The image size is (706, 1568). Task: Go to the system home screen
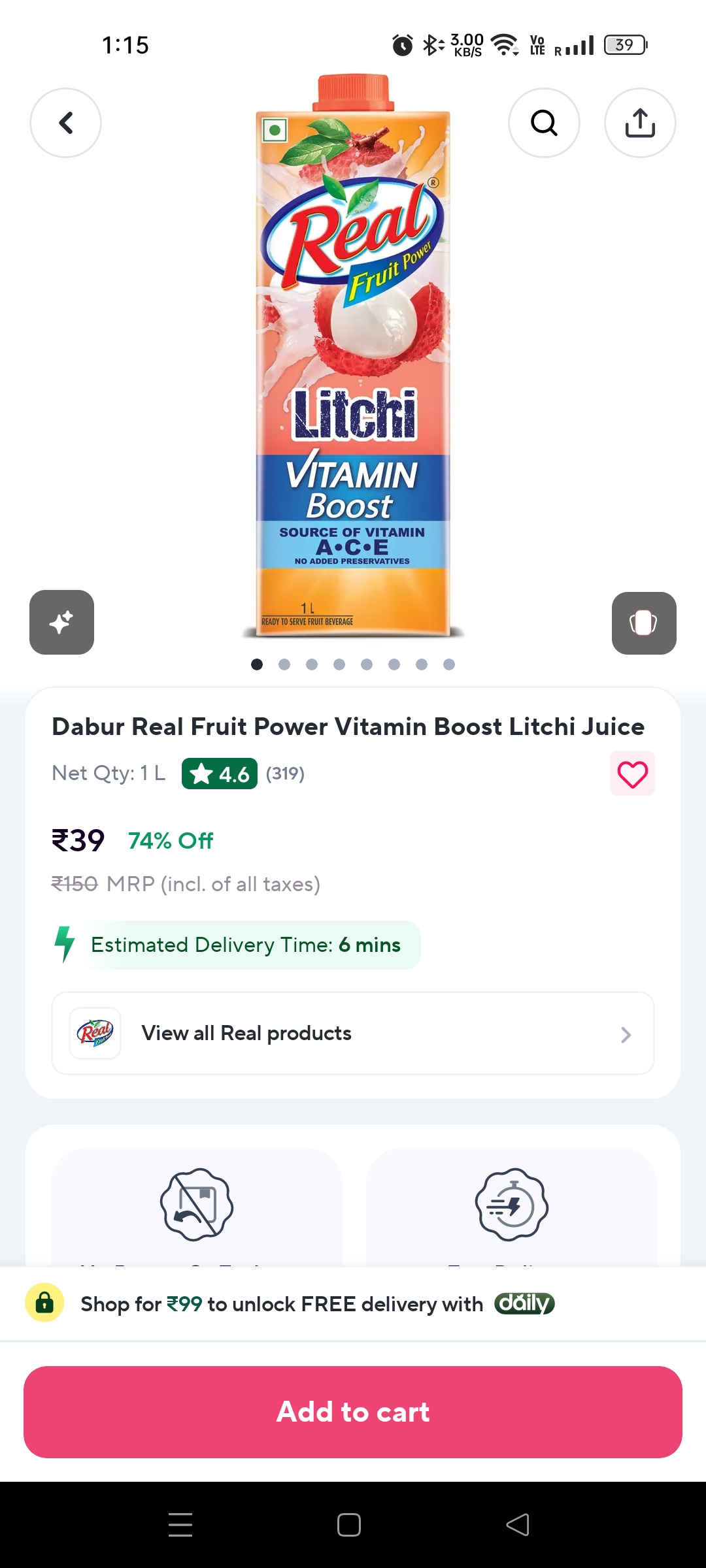[349, 1525]
